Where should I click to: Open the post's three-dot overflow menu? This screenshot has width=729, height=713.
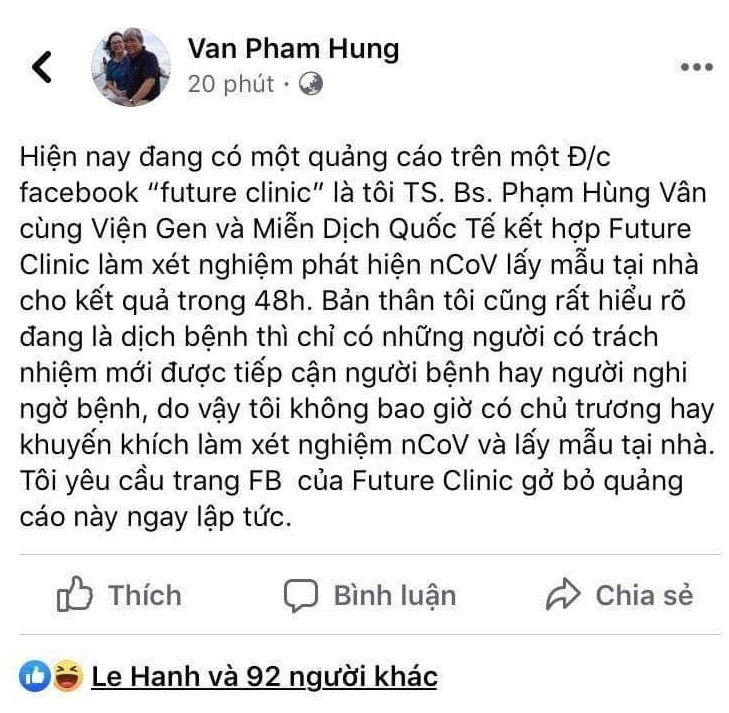696,67
